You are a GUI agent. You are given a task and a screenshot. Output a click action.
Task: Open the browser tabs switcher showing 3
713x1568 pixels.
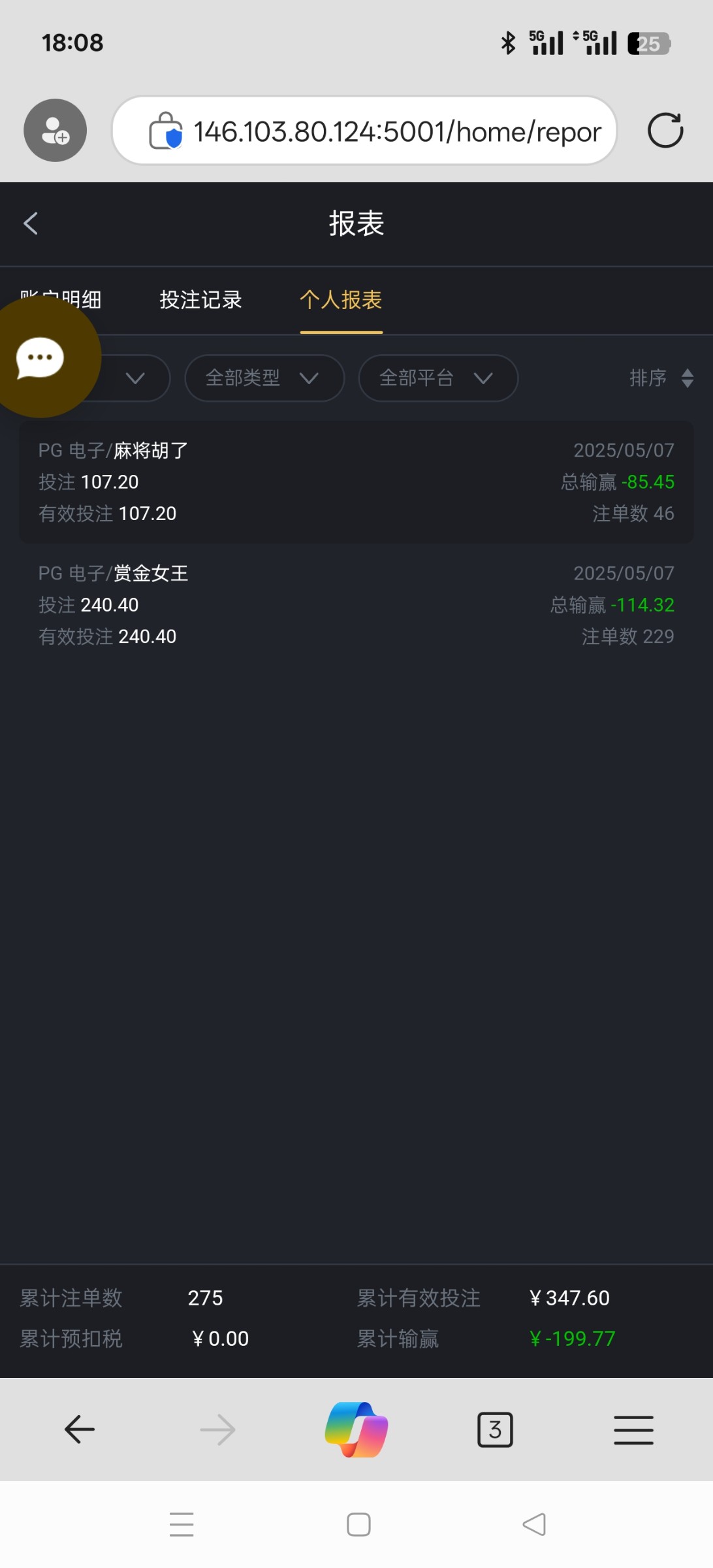pyautogui.click(x=495, y=1429)
